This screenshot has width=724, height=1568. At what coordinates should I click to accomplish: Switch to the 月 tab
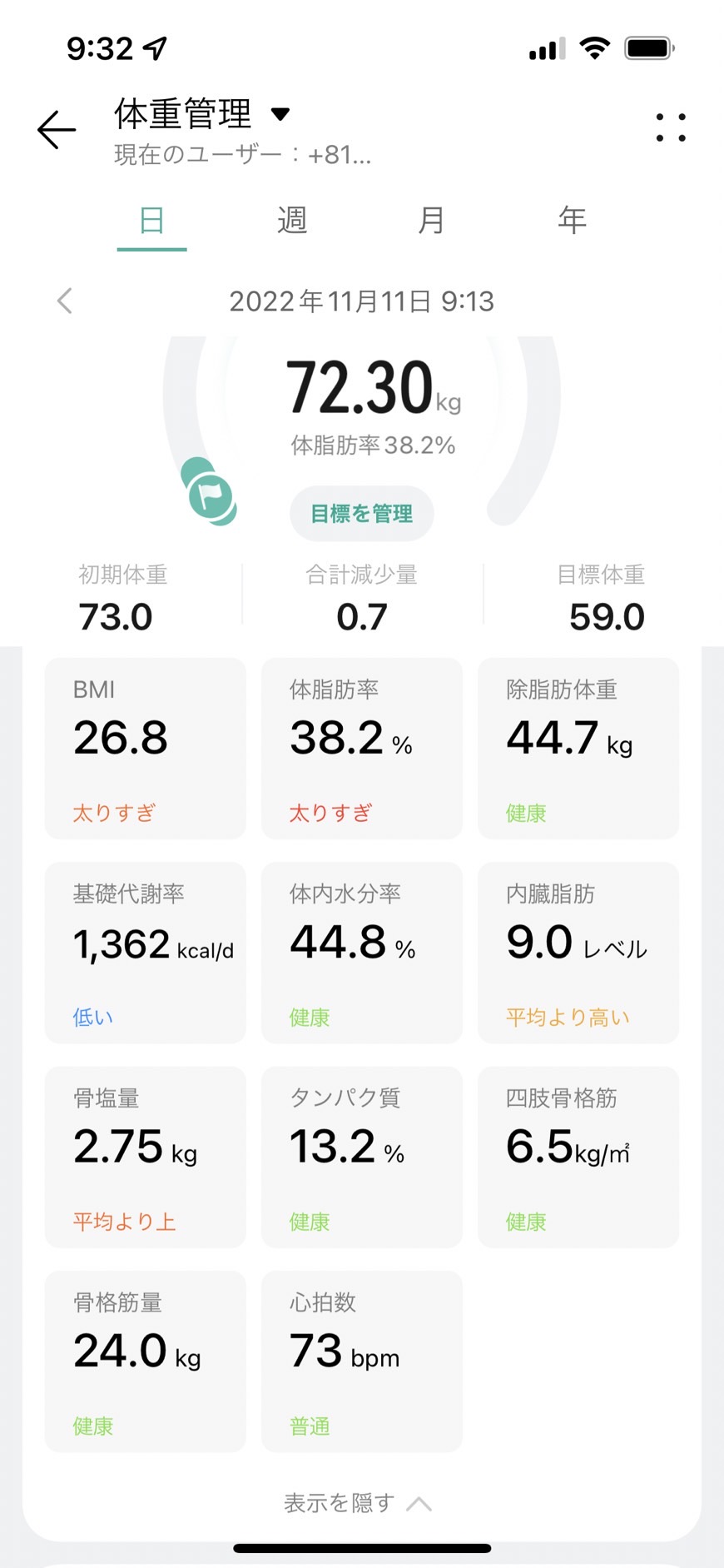431,221
